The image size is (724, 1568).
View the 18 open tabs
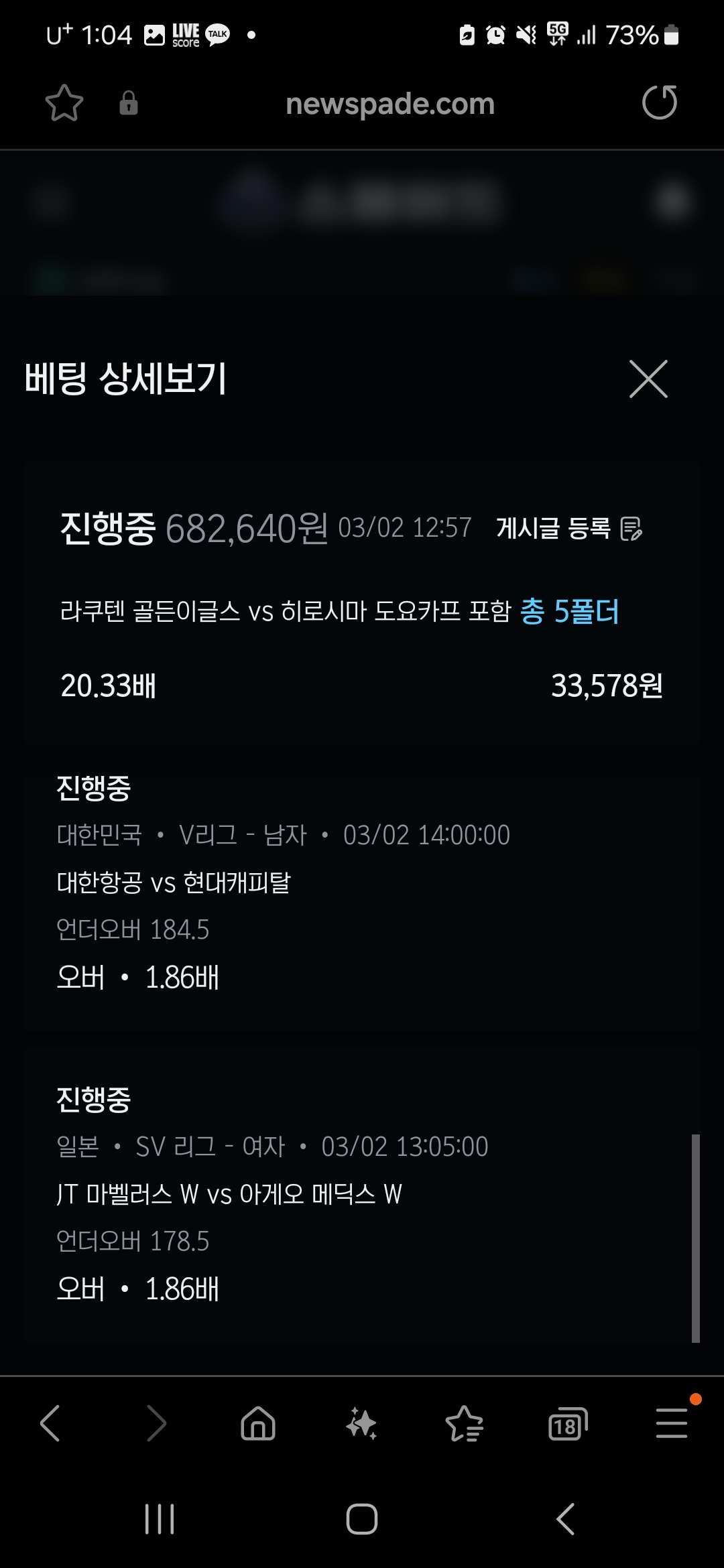pyautogui.click(x=567, y=1423)
